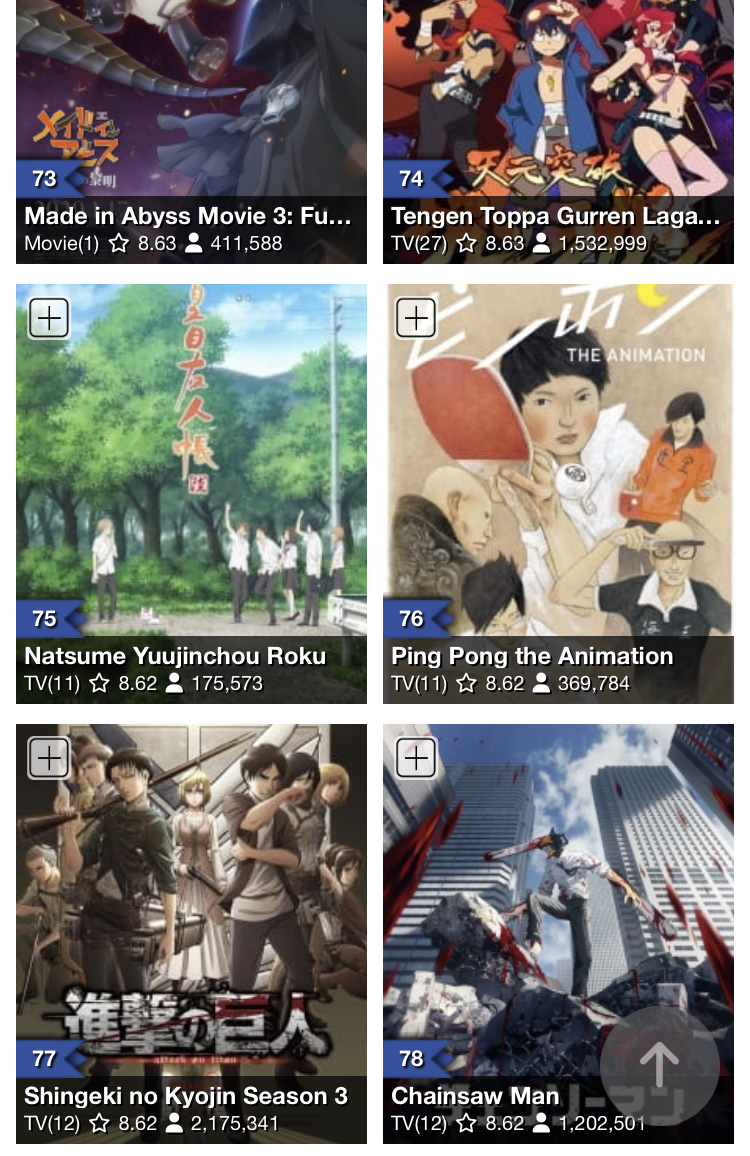Tap the back-to-top arrow button
This screenshot has width=750, height=1156.
click(659, 1066)
